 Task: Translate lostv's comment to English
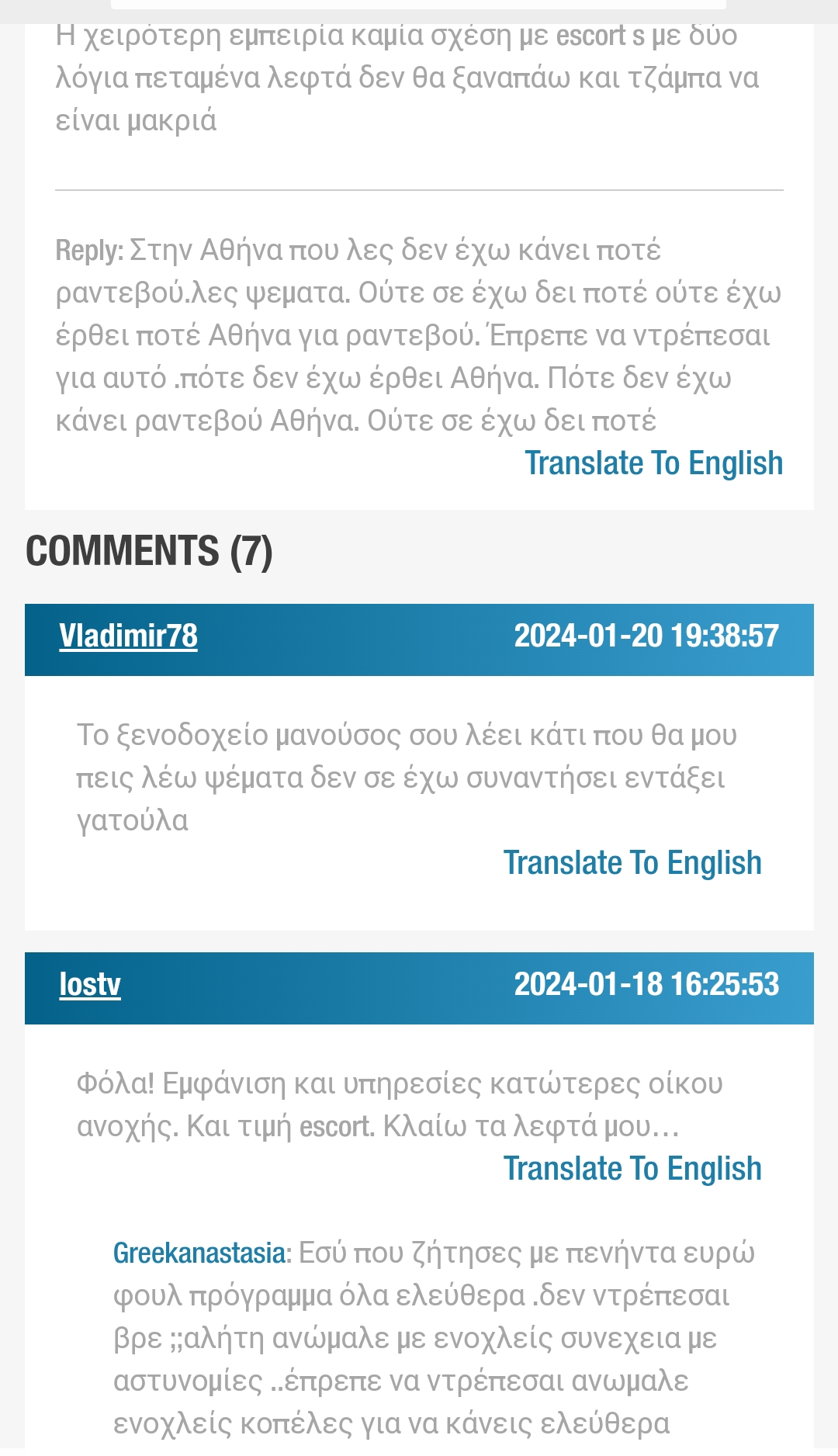click(x=632, y=1169)
